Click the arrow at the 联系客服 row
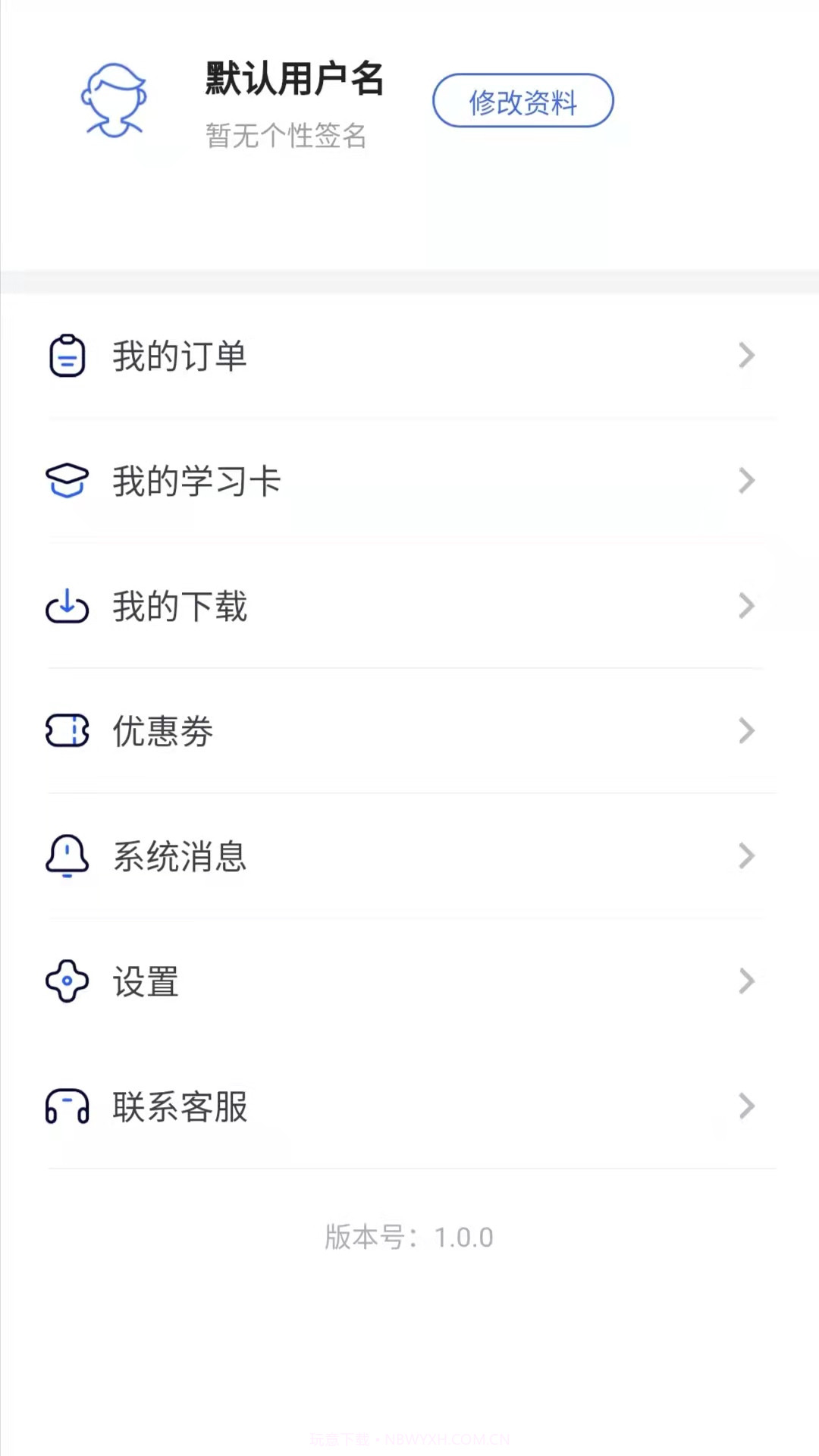819x1456 pixels. point(747,1106)
